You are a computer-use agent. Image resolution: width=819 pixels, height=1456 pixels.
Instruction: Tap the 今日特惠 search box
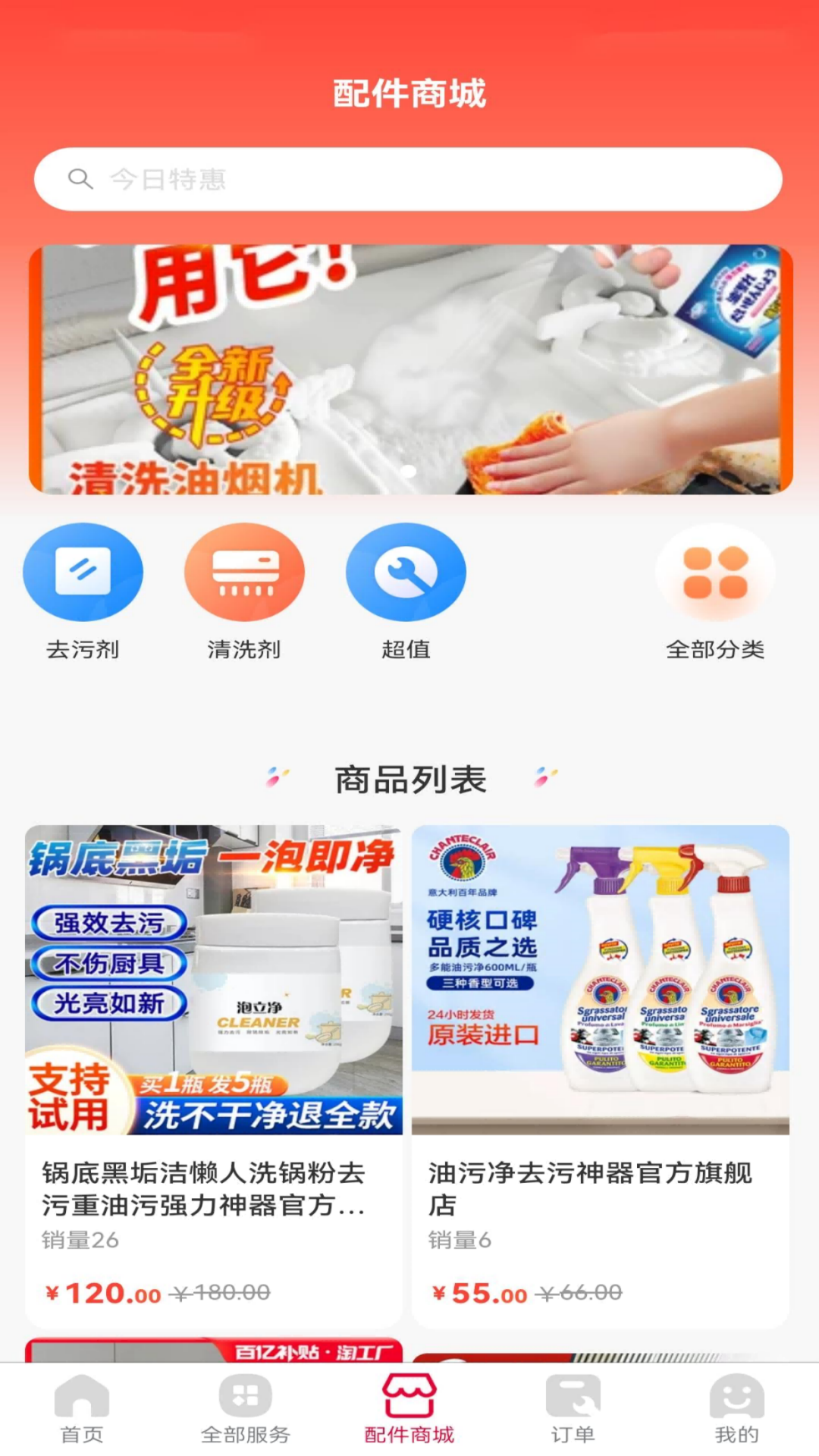click(408, 179)
